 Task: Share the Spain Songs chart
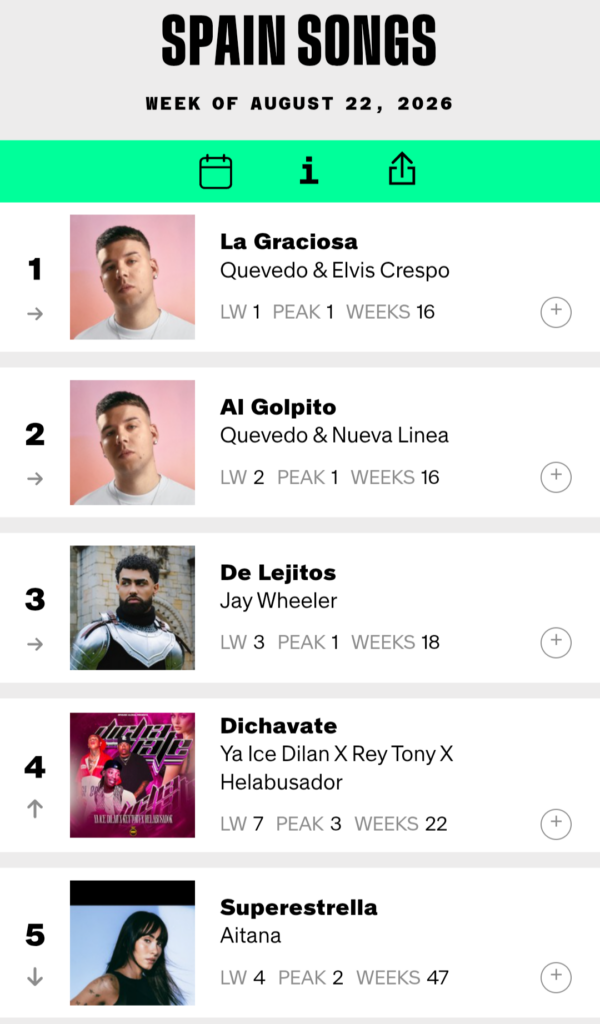(x=402, y=169)
